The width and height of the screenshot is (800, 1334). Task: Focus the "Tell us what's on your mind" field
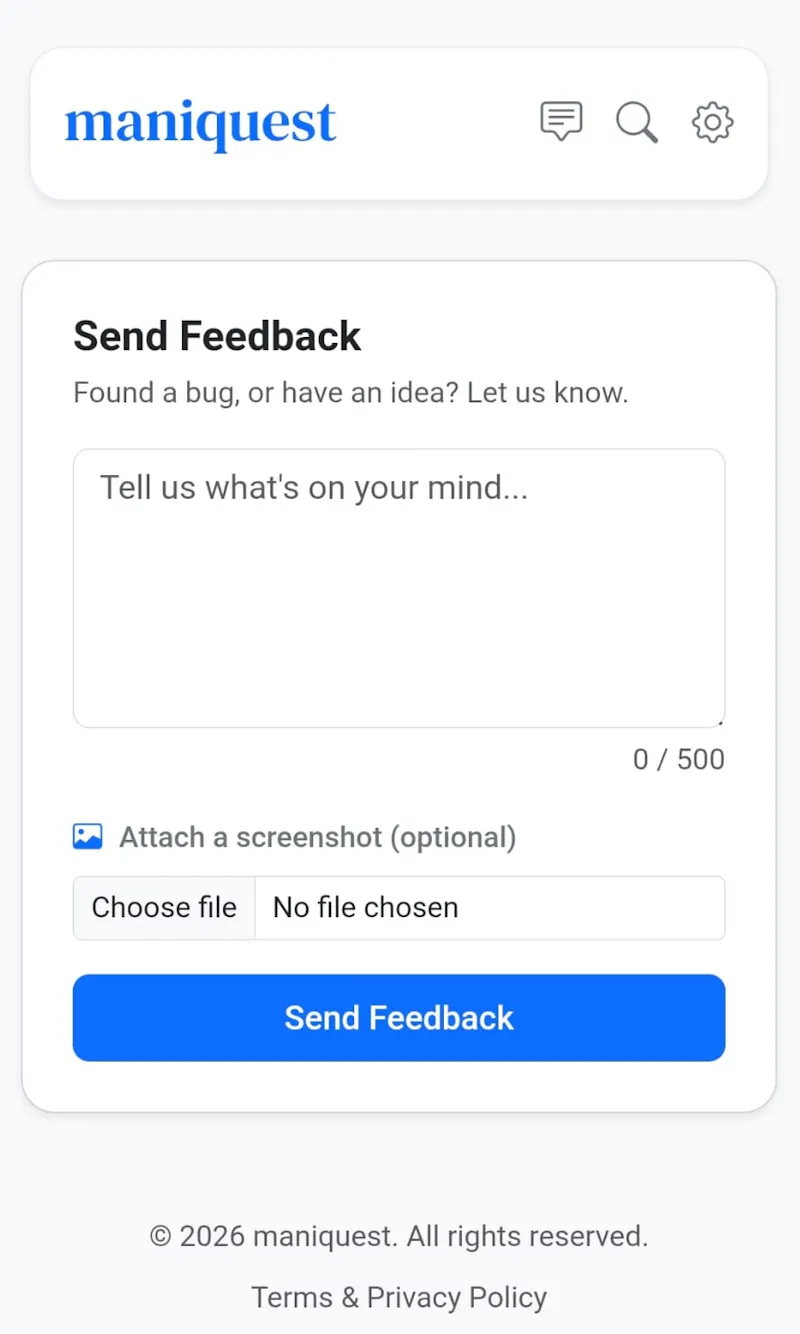click(399, 588)
